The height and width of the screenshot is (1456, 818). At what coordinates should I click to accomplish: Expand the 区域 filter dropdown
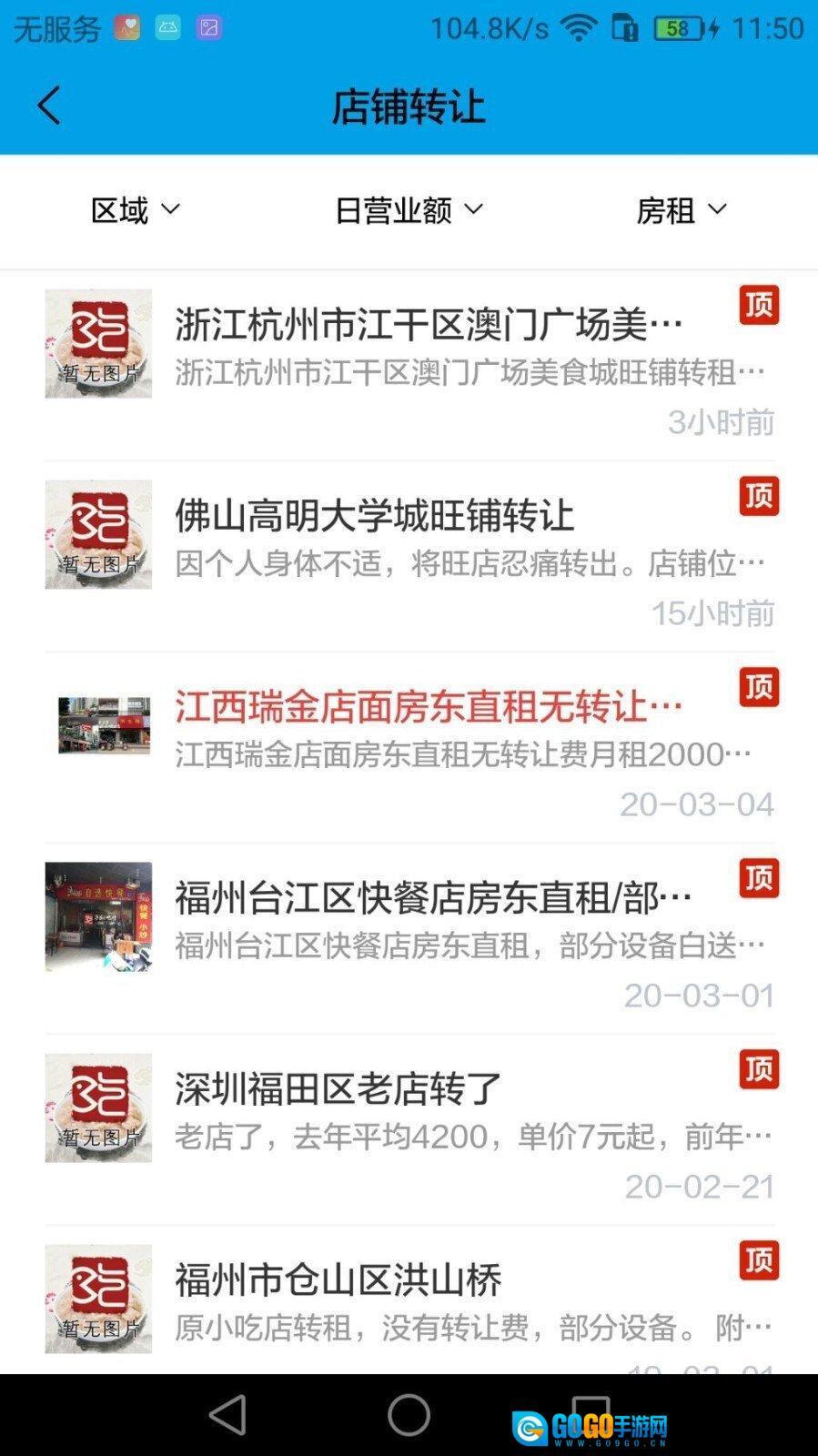(x=135, y=210)
